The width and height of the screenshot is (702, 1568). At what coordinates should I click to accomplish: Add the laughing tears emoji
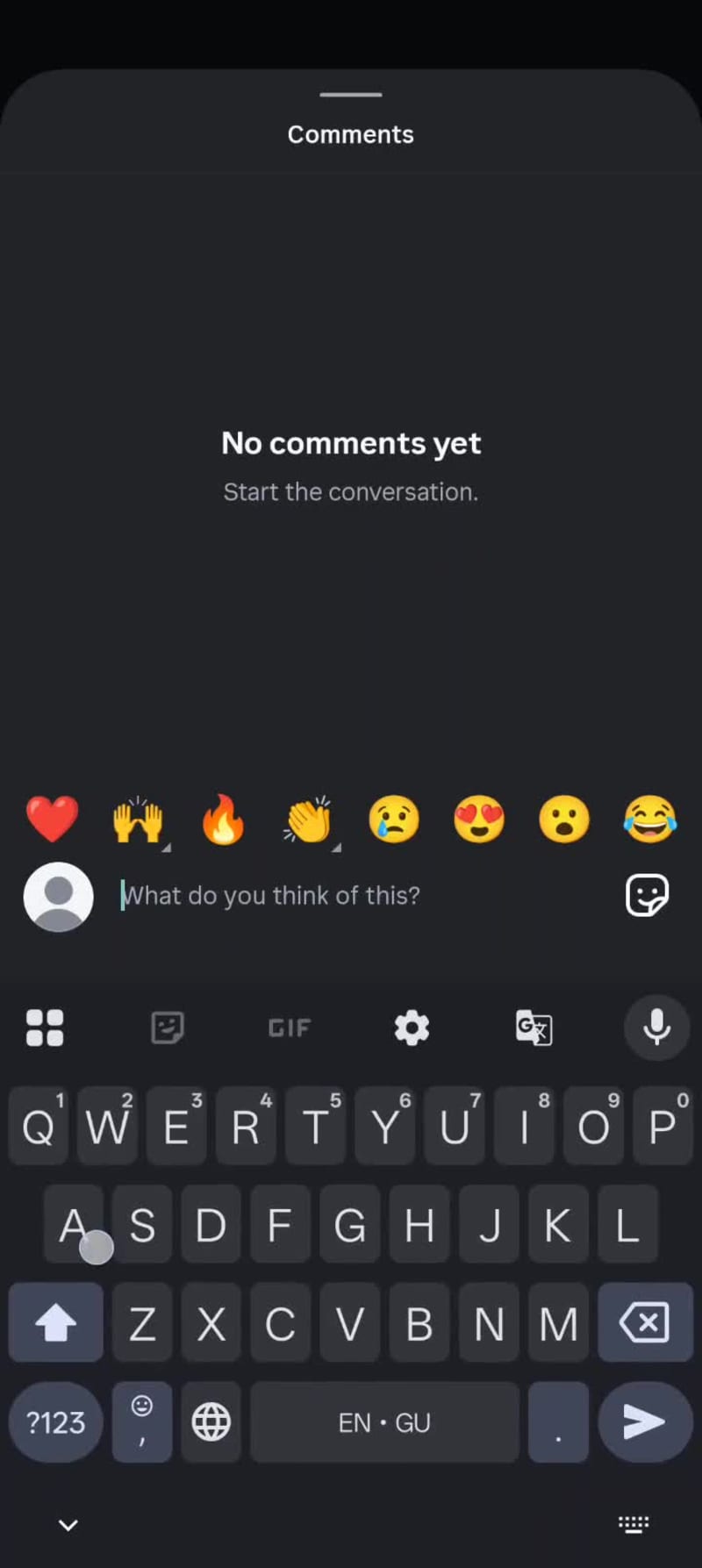coord(649,820)
